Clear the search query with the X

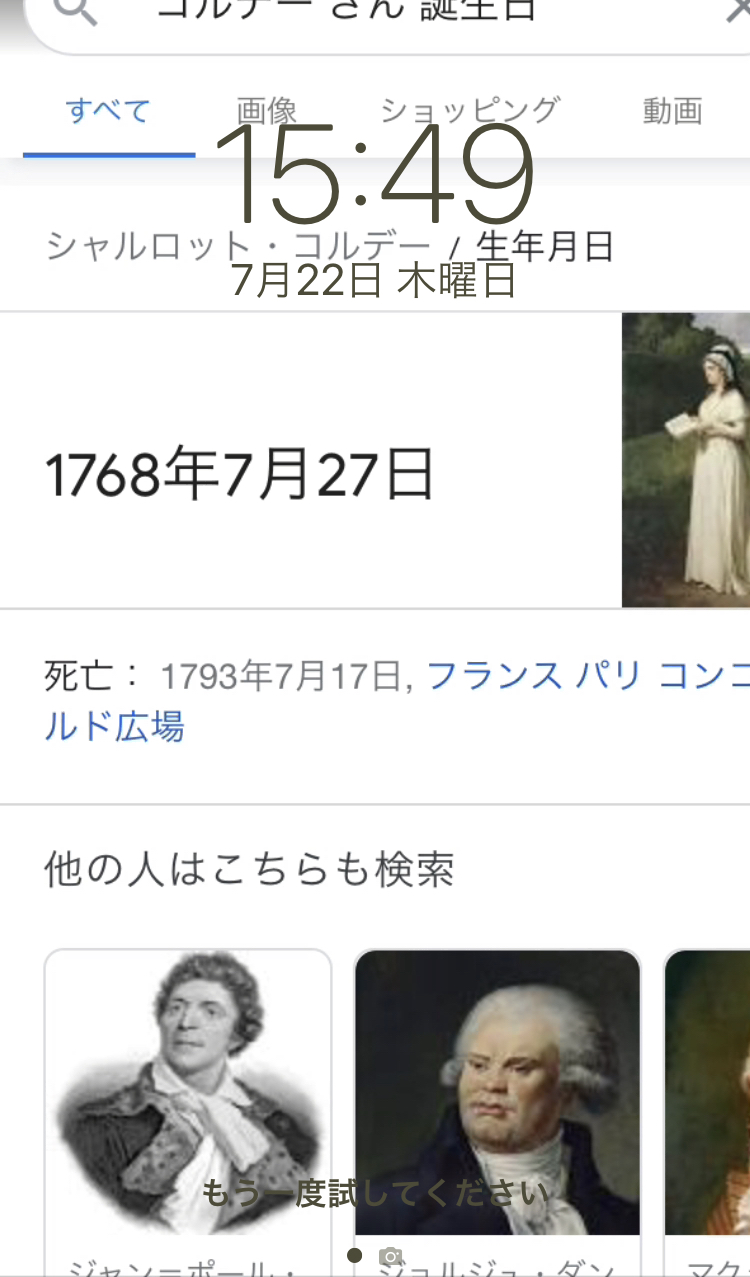pos(738,12)
